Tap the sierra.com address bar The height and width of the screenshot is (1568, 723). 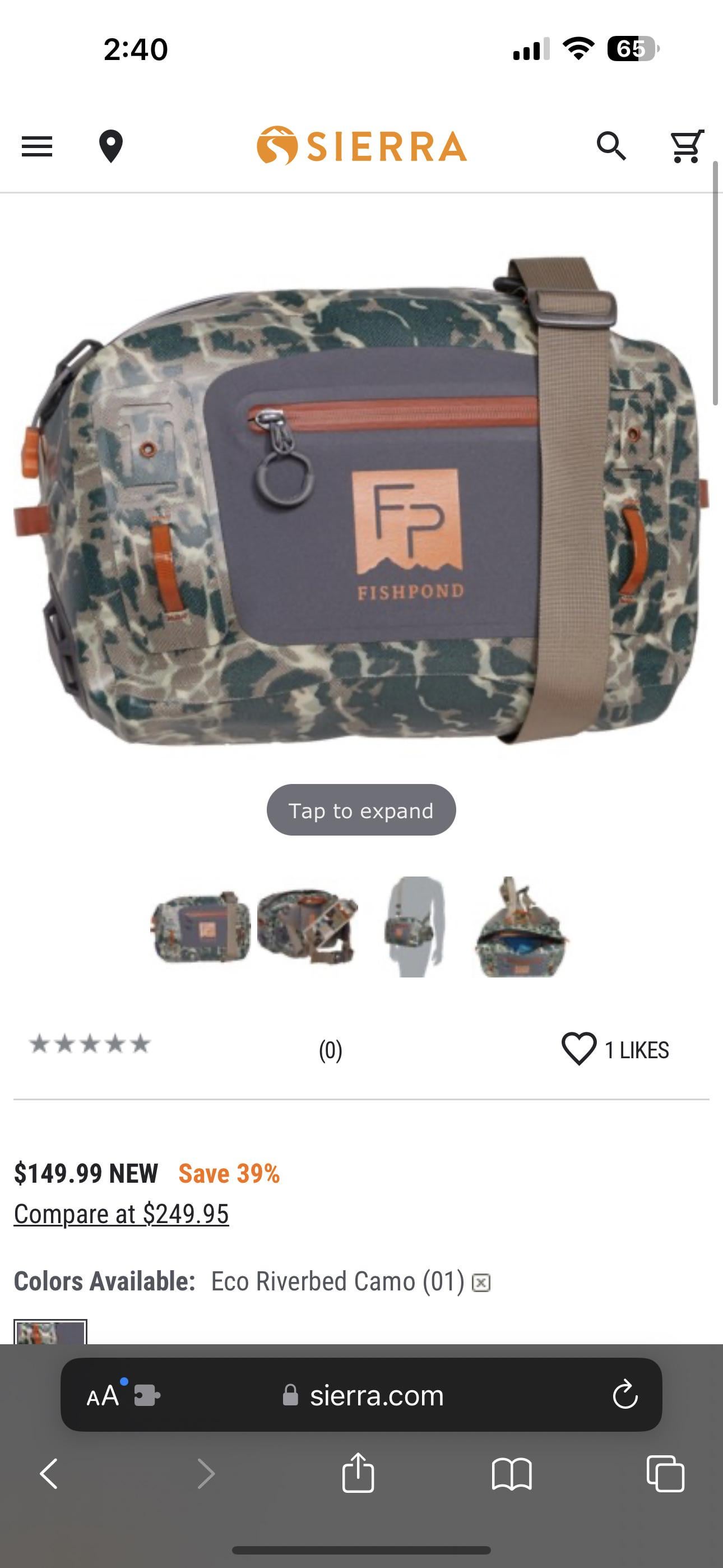376,1395
